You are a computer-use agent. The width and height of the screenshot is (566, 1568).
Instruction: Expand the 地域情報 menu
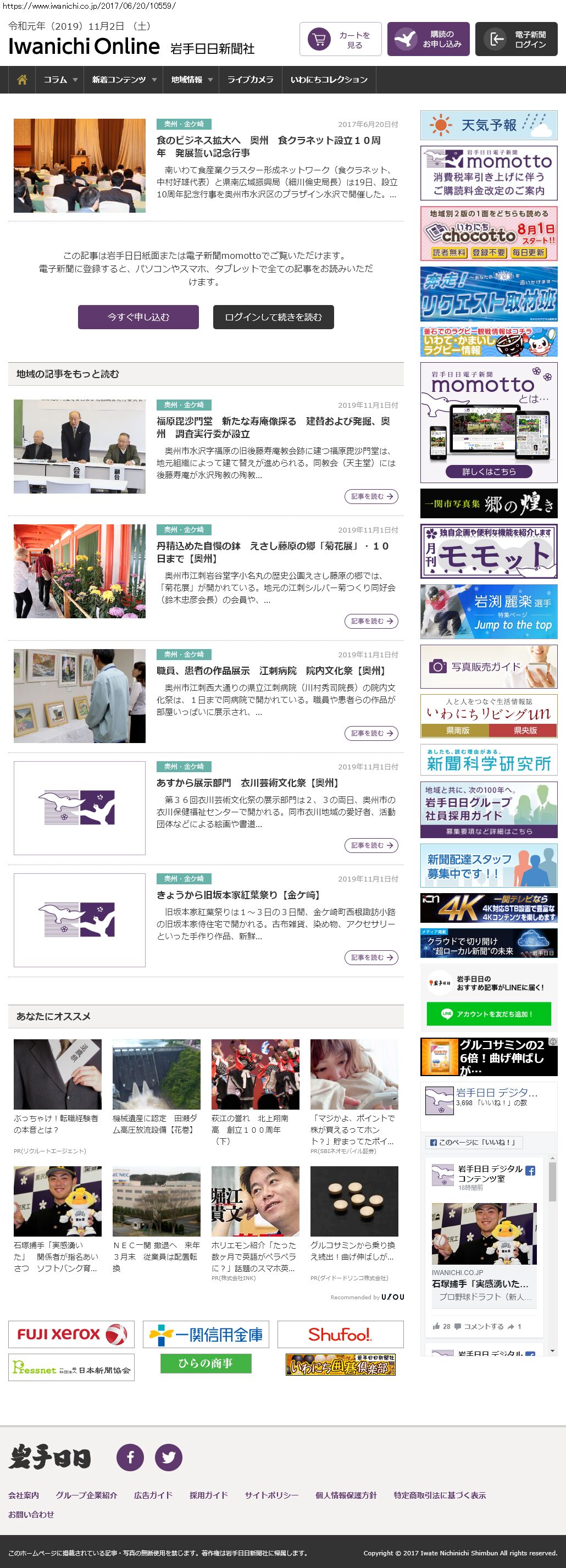pos(191,80)
